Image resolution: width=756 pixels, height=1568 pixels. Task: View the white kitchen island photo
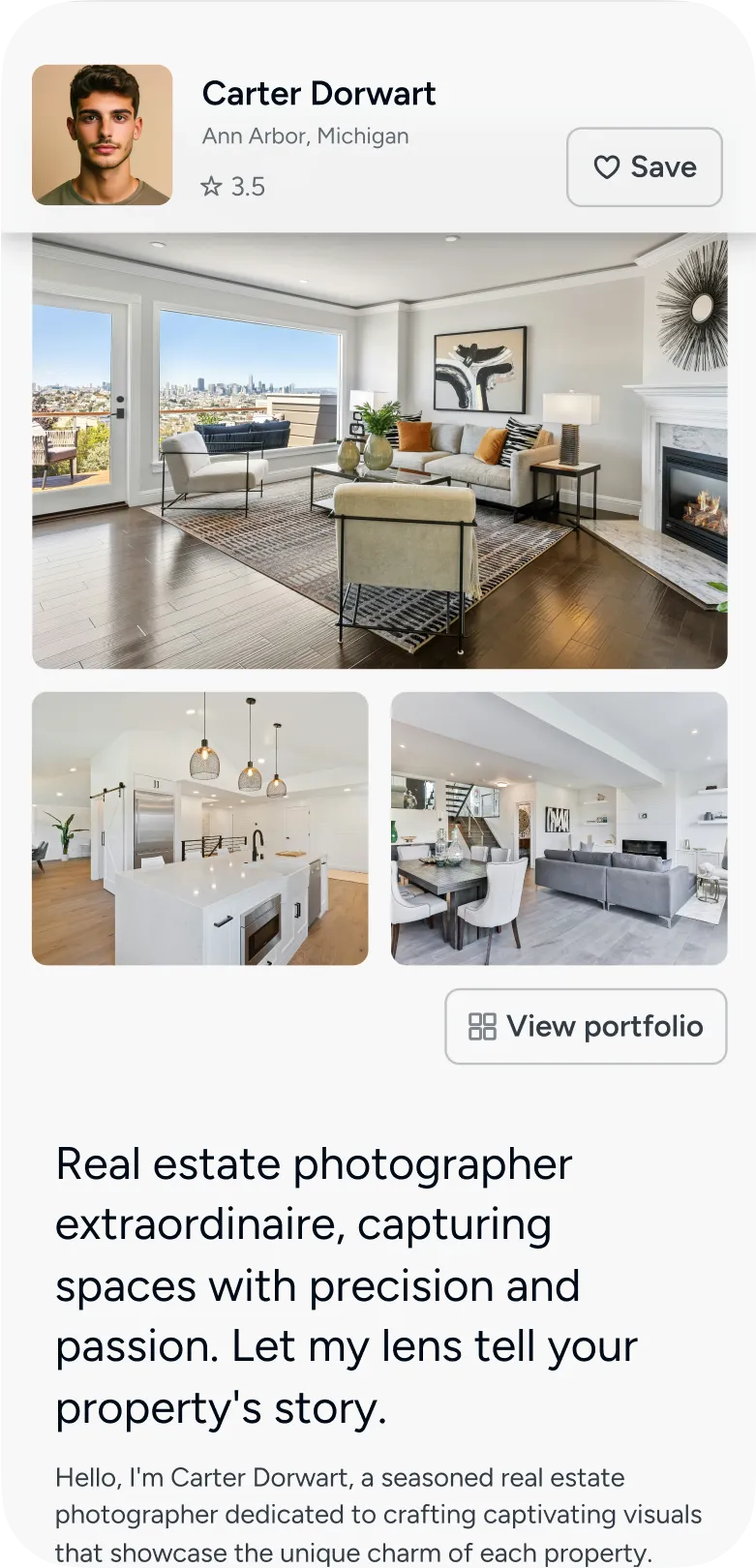coord(200,829)
